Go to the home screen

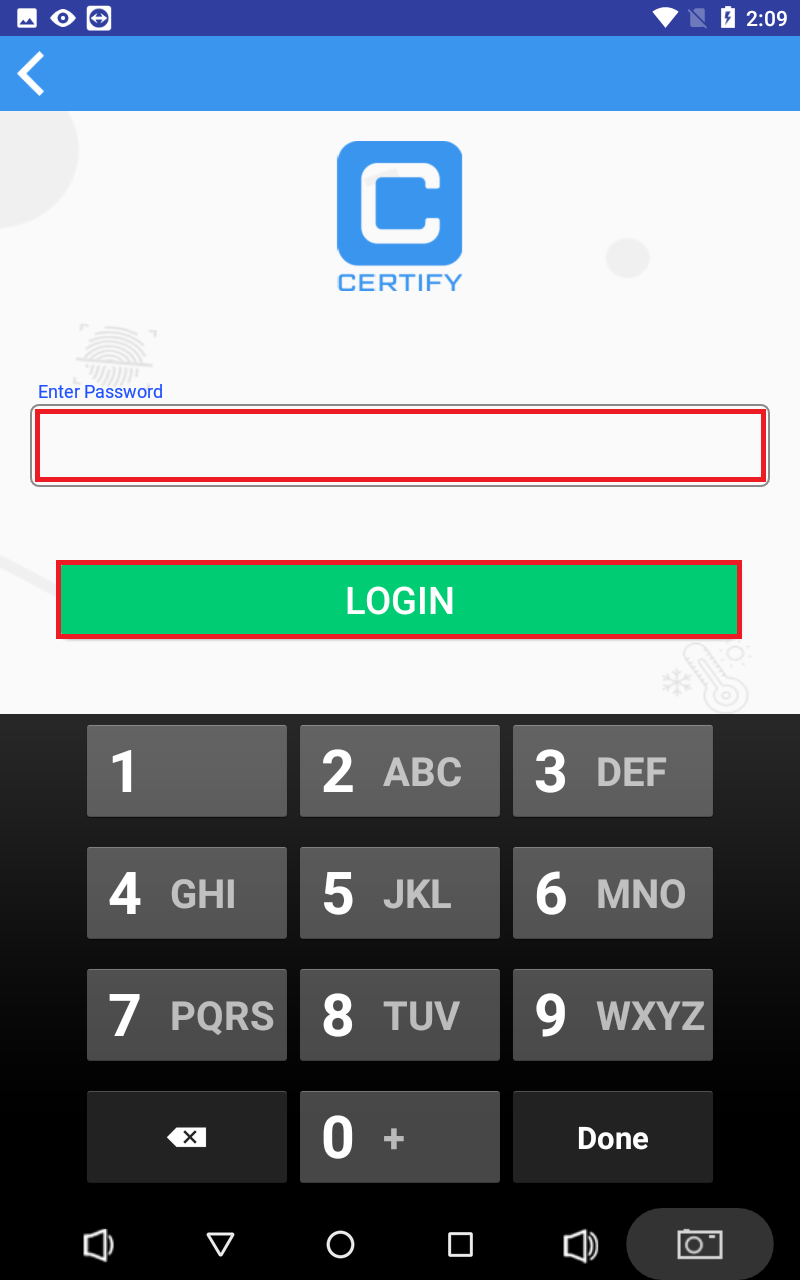click(x=340, y=1244)
